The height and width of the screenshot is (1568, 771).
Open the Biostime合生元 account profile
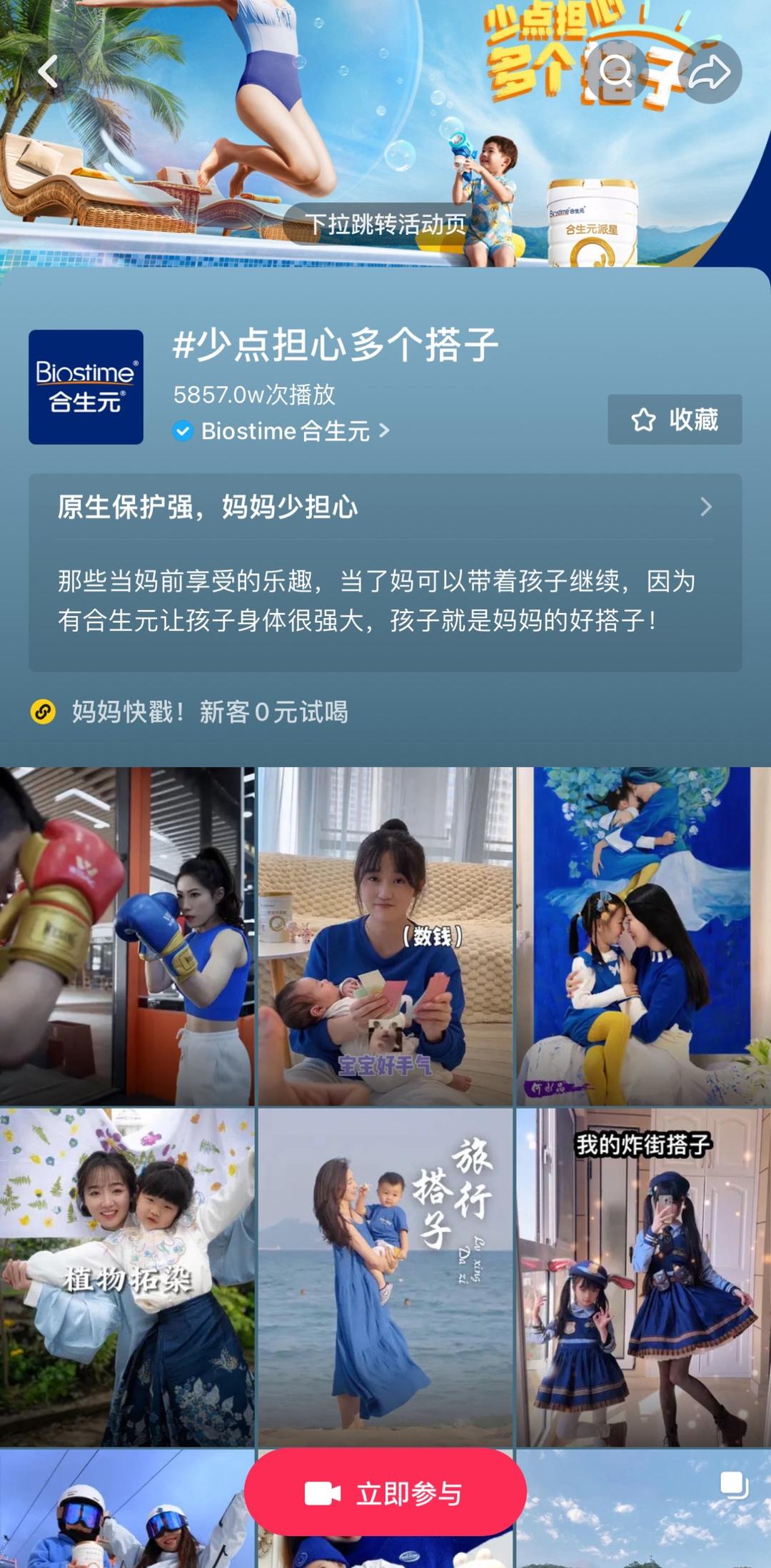coord(284,431)
